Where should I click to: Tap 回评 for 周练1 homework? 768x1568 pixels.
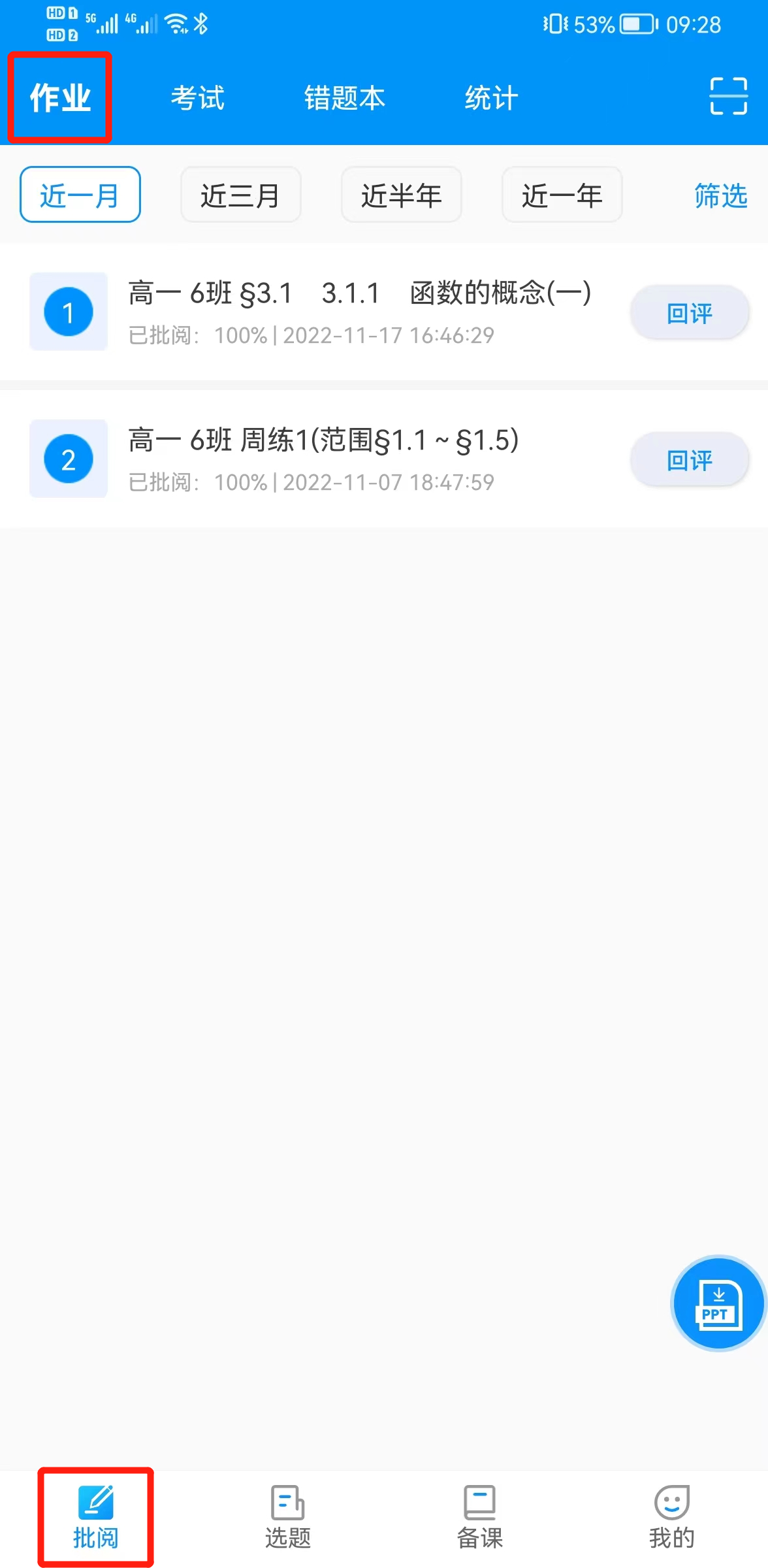pos(689,460)
